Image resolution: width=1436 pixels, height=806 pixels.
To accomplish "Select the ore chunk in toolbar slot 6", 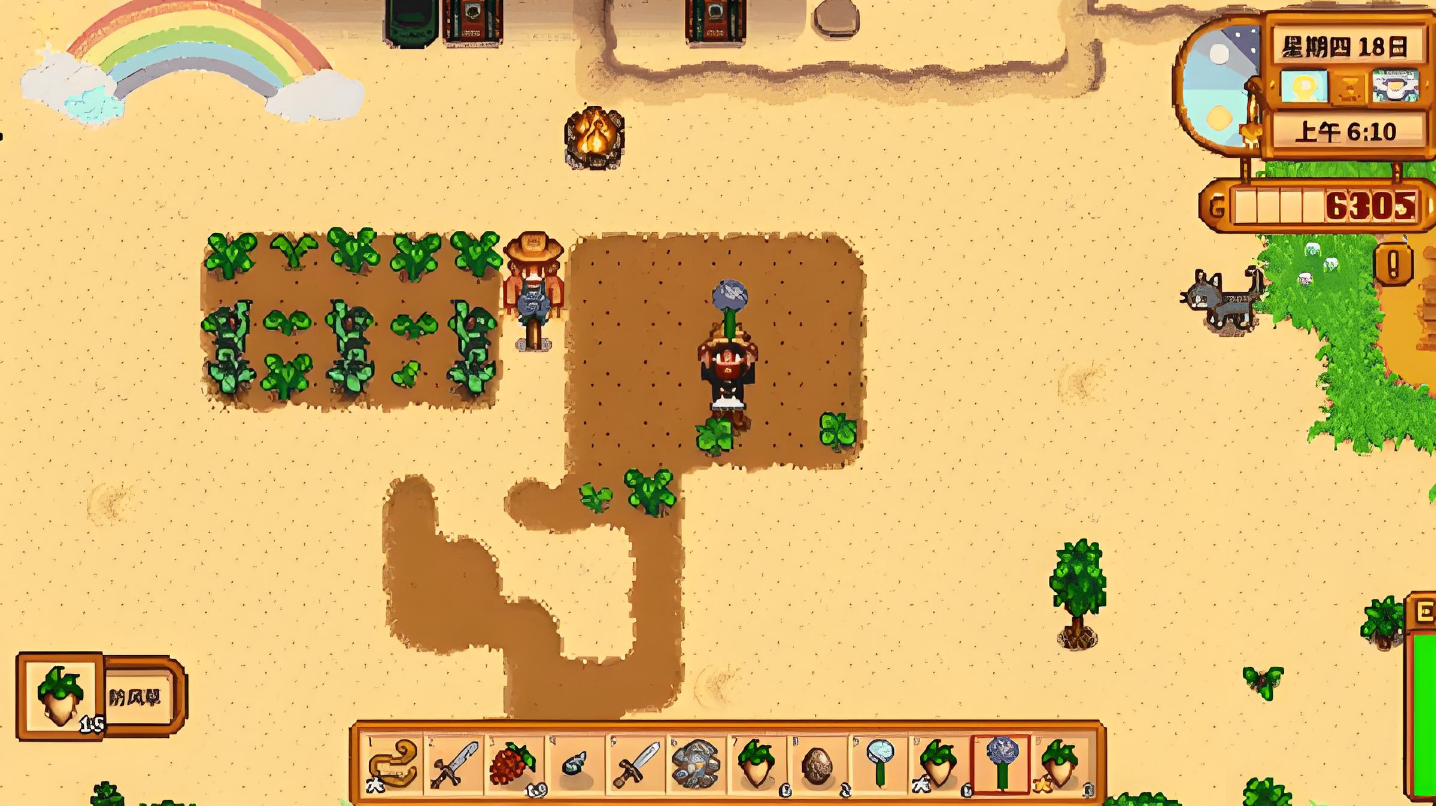I will click(x=696, y=765).
